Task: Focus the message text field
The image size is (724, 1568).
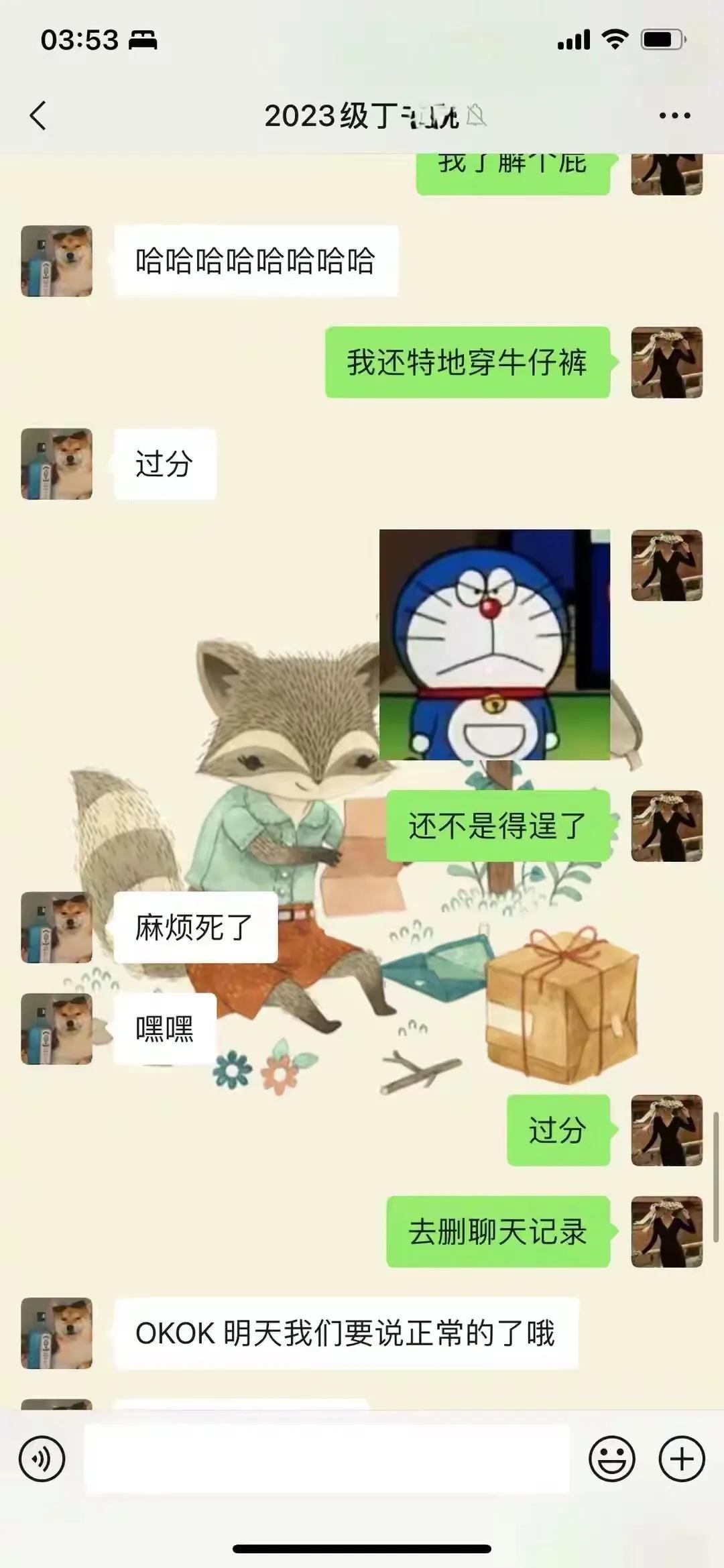Action: click(x=326, y=1459)
